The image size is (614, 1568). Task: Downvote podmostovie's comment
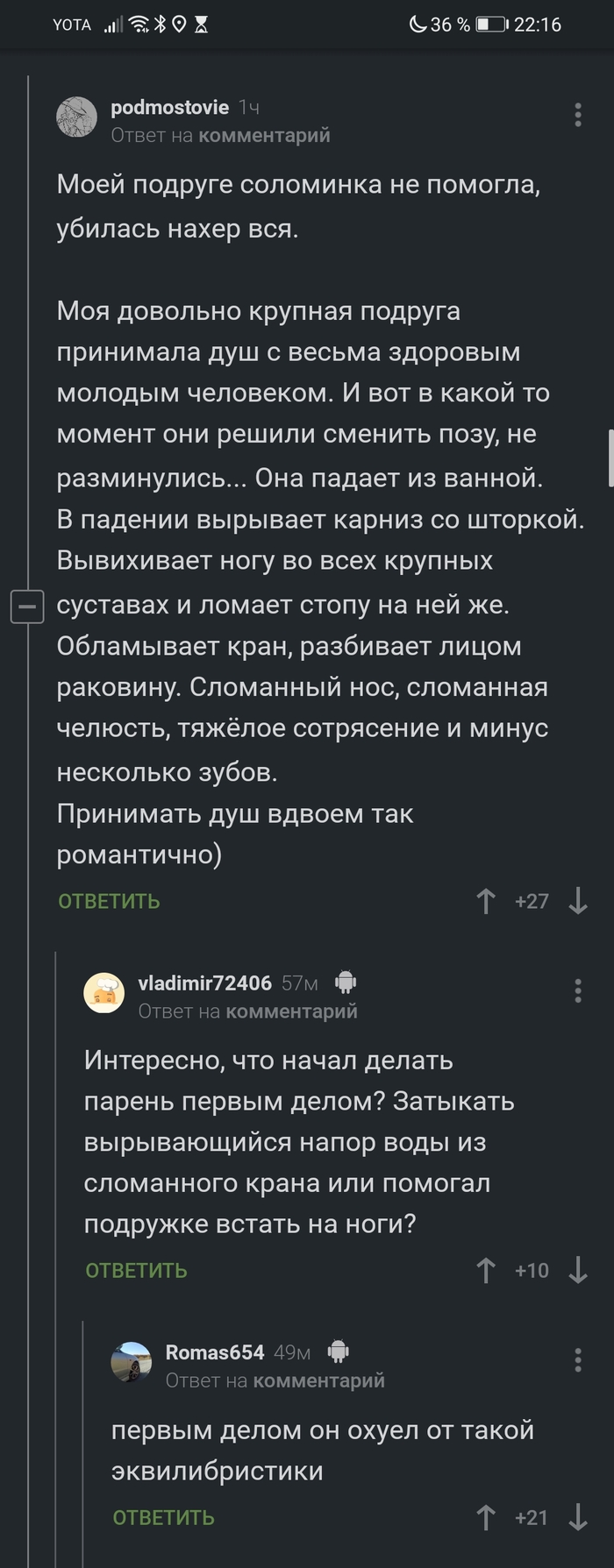coord(577,901)
